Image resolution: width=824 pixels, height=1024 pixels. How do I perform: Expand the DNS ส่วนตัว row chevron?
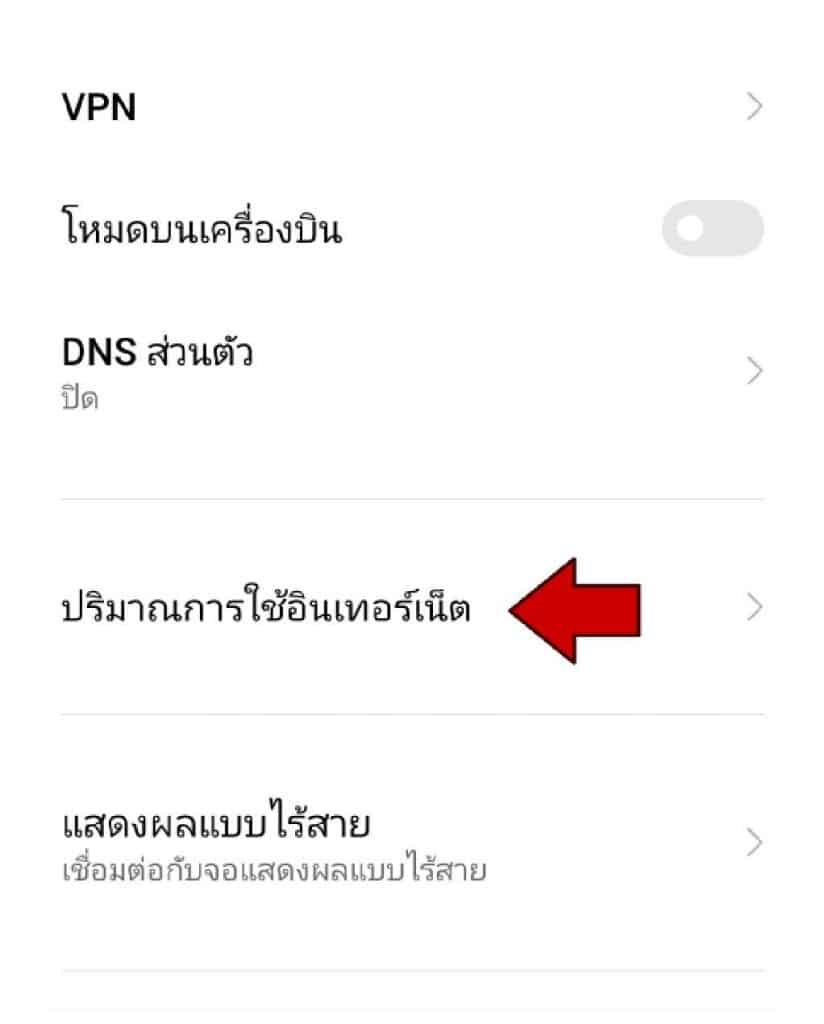753,370
